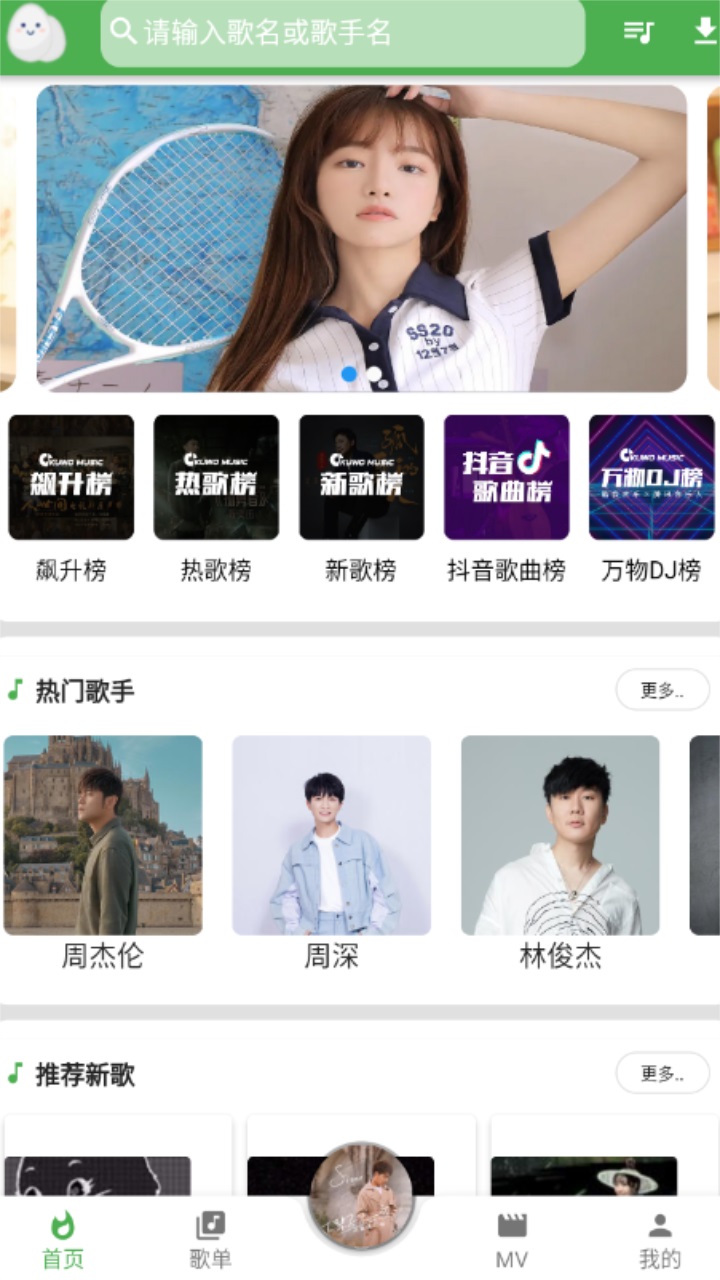The height and width of the screenshot is (1280, 720).
Task: Open the 抖音歌曲榜 chart
Action: [x=506, y=478]
